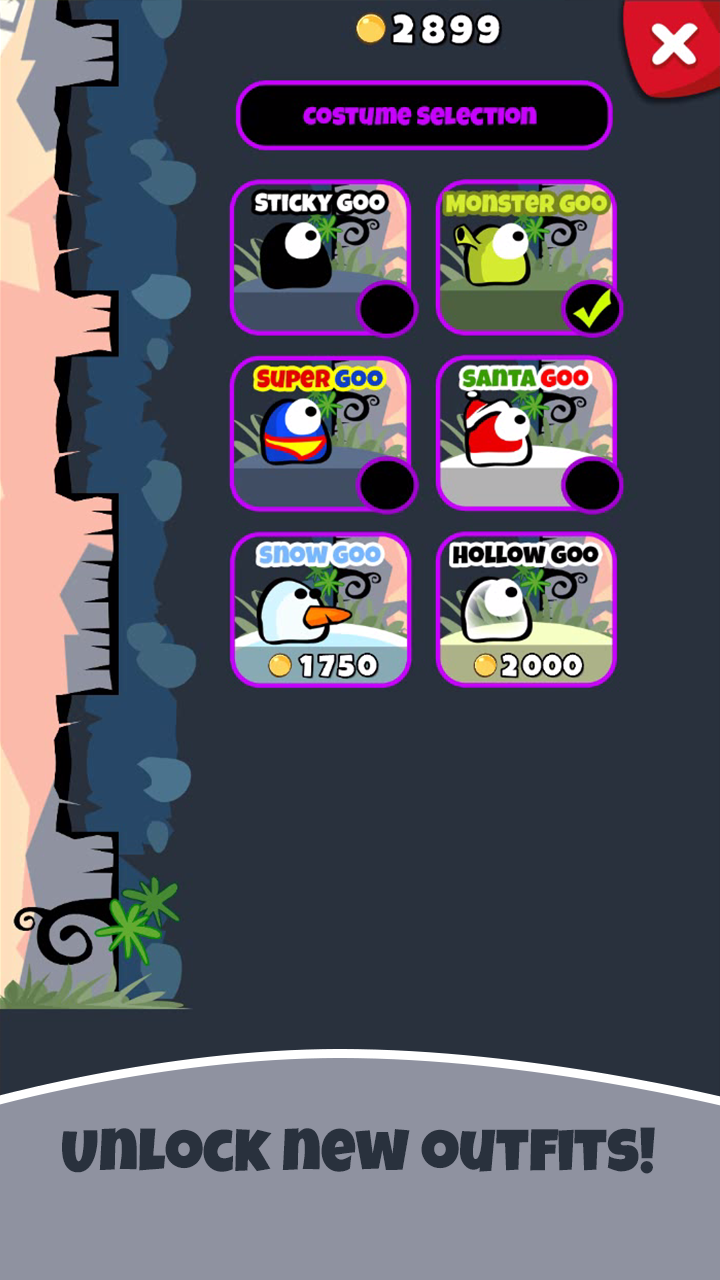Tap the Super Goo title label
The height and width of the screenshot is (1280, 720).
coord(322,378)
